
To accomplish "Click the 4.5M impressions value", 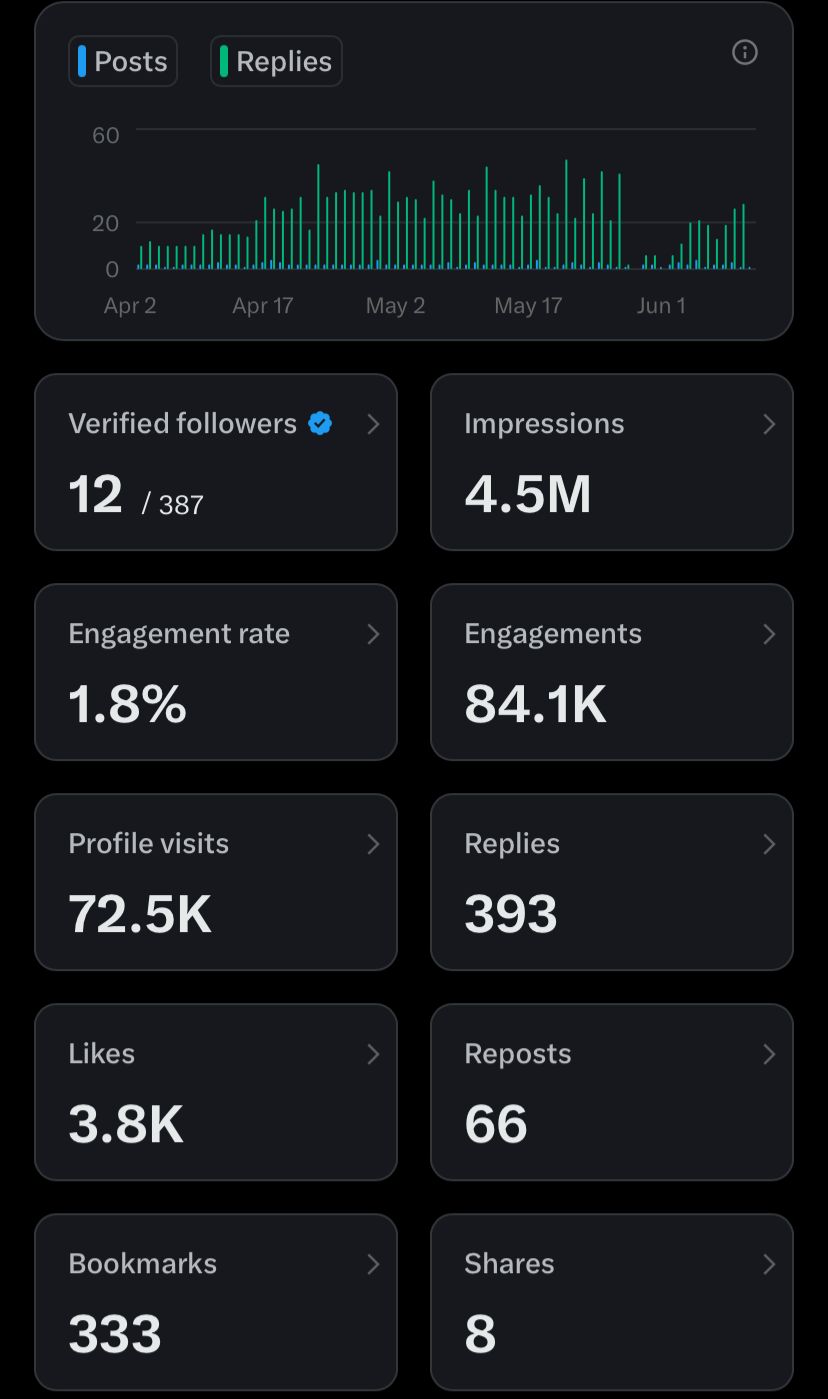I will point(528,492).
